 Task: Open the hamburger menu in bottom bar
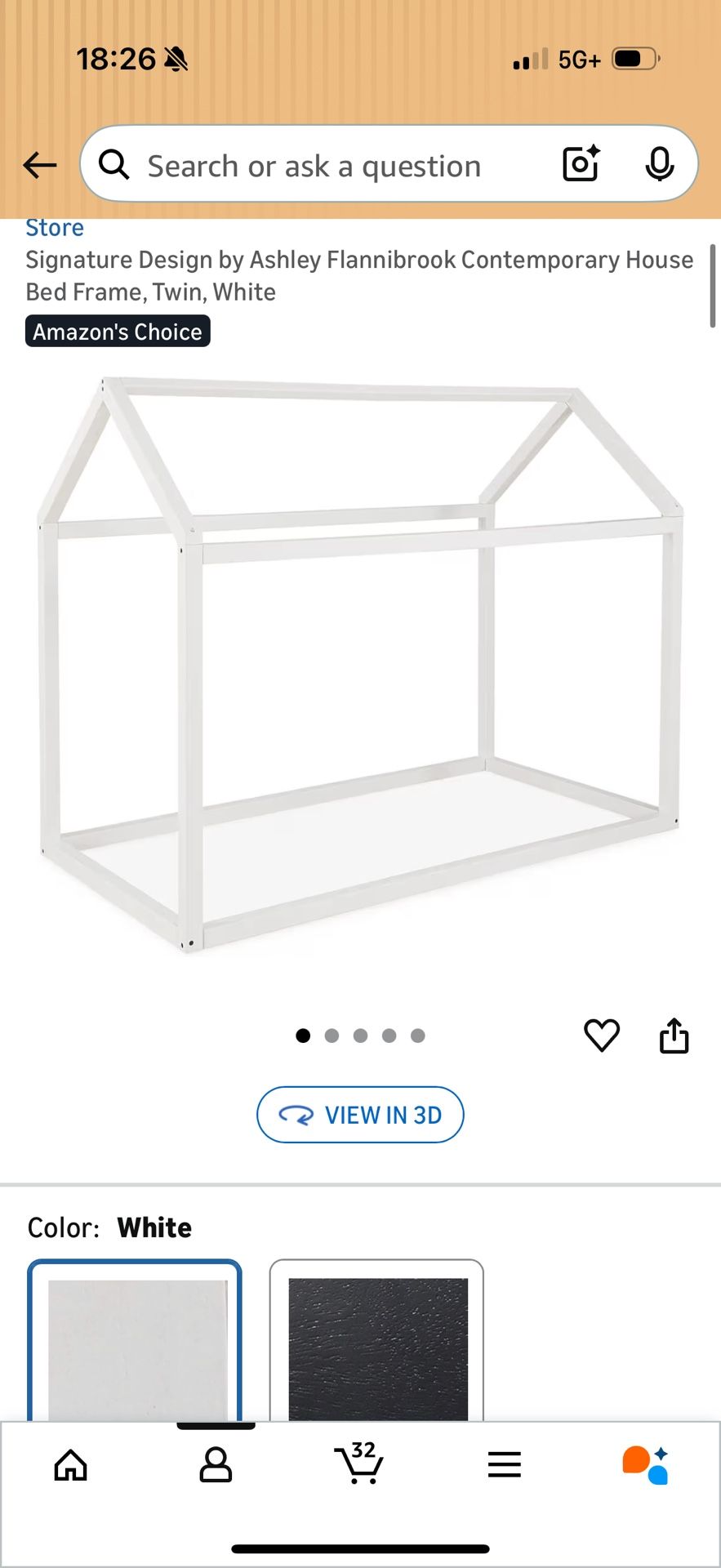(x=505, y=1464)
